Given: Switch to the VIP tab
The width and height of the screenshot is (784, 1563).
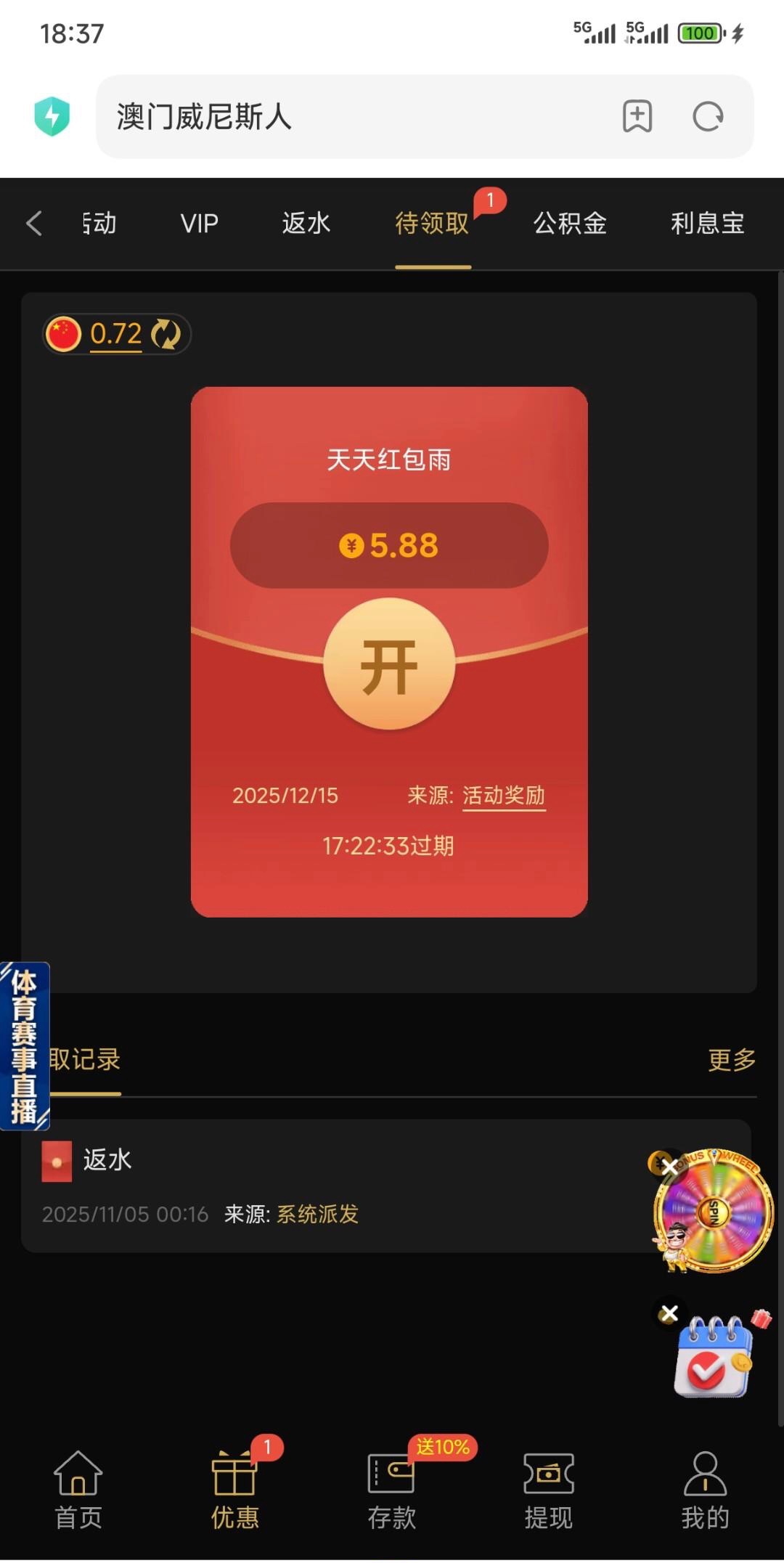Looking at the screenshot, I should [199, 223].
